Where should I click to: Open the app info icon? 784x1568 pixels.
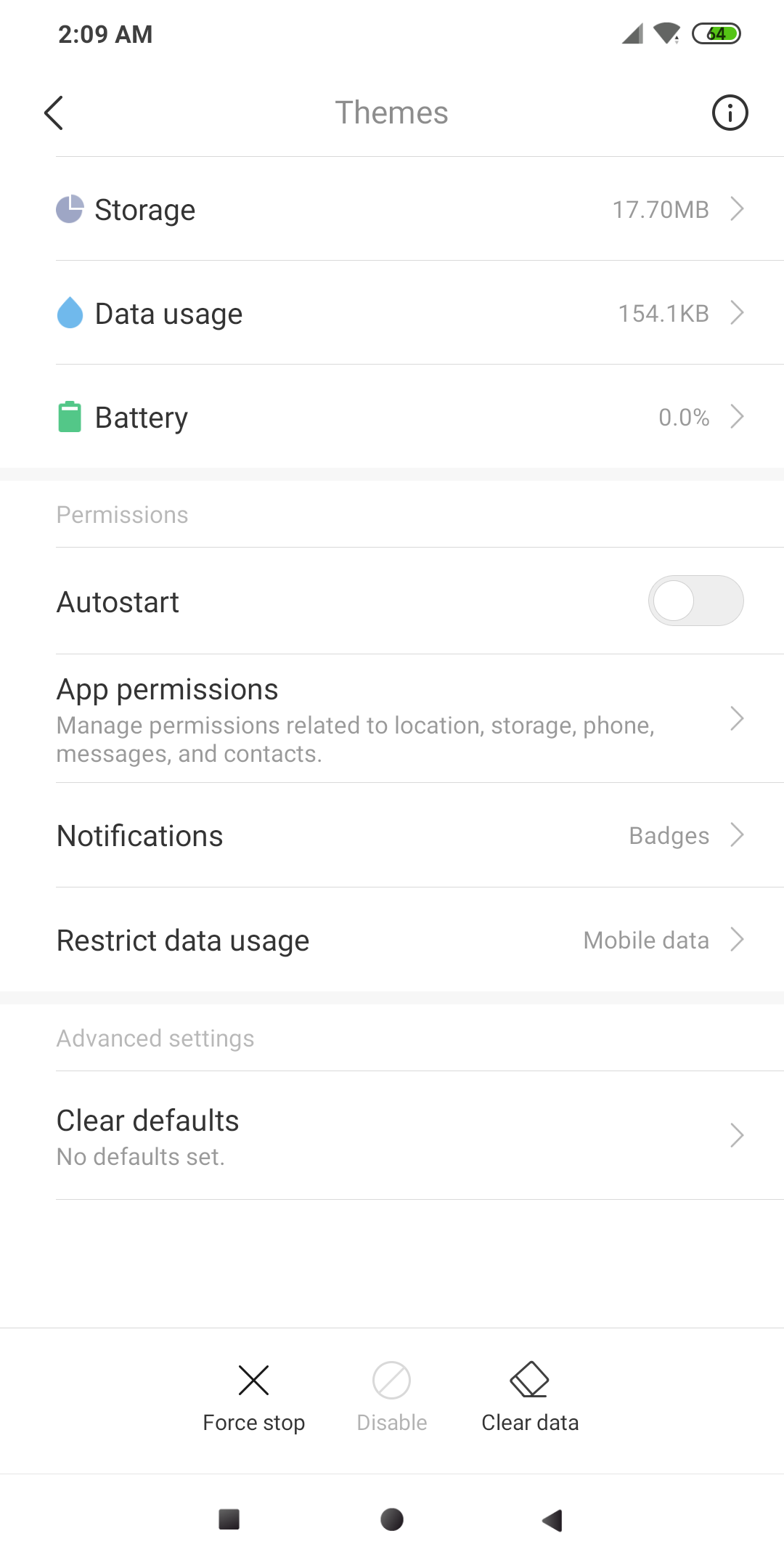pos(730,113)
